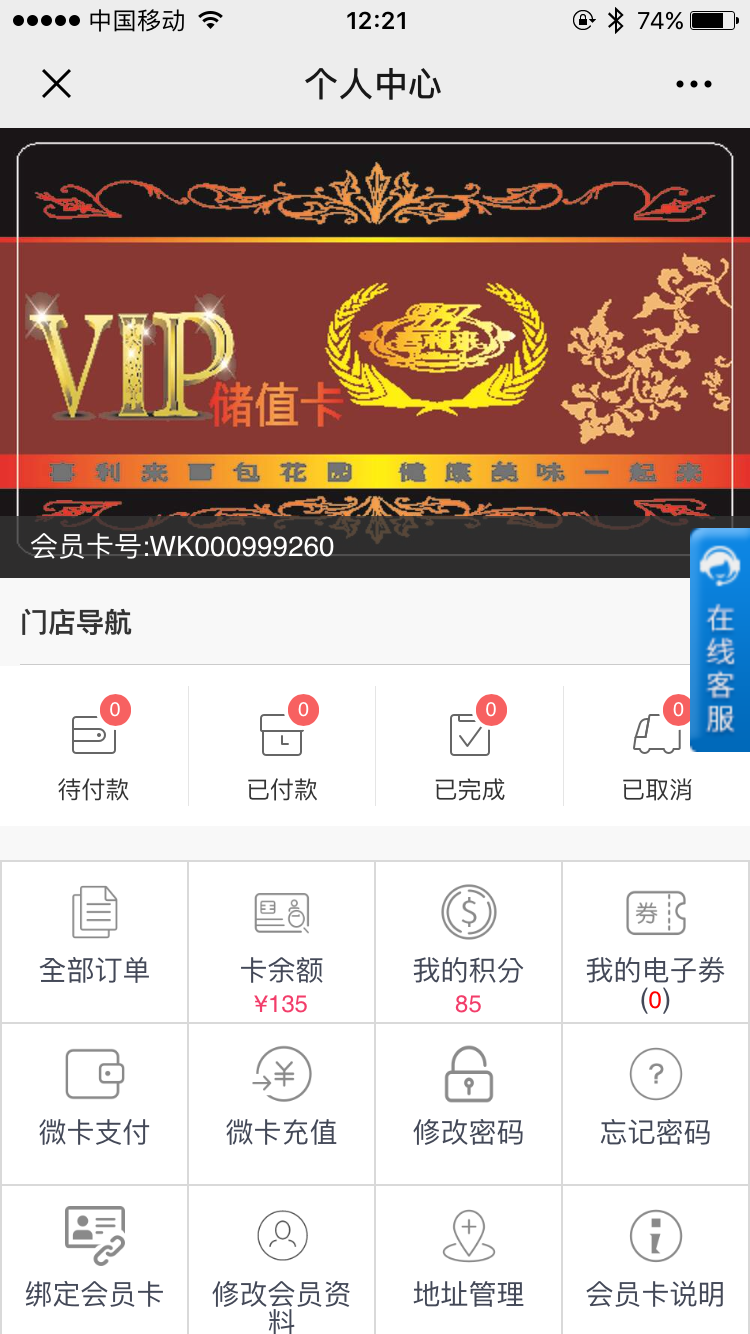Open 我的电子券 e-coupons
The width and height of the screenshot is (750, 1334).
(656, 942)
